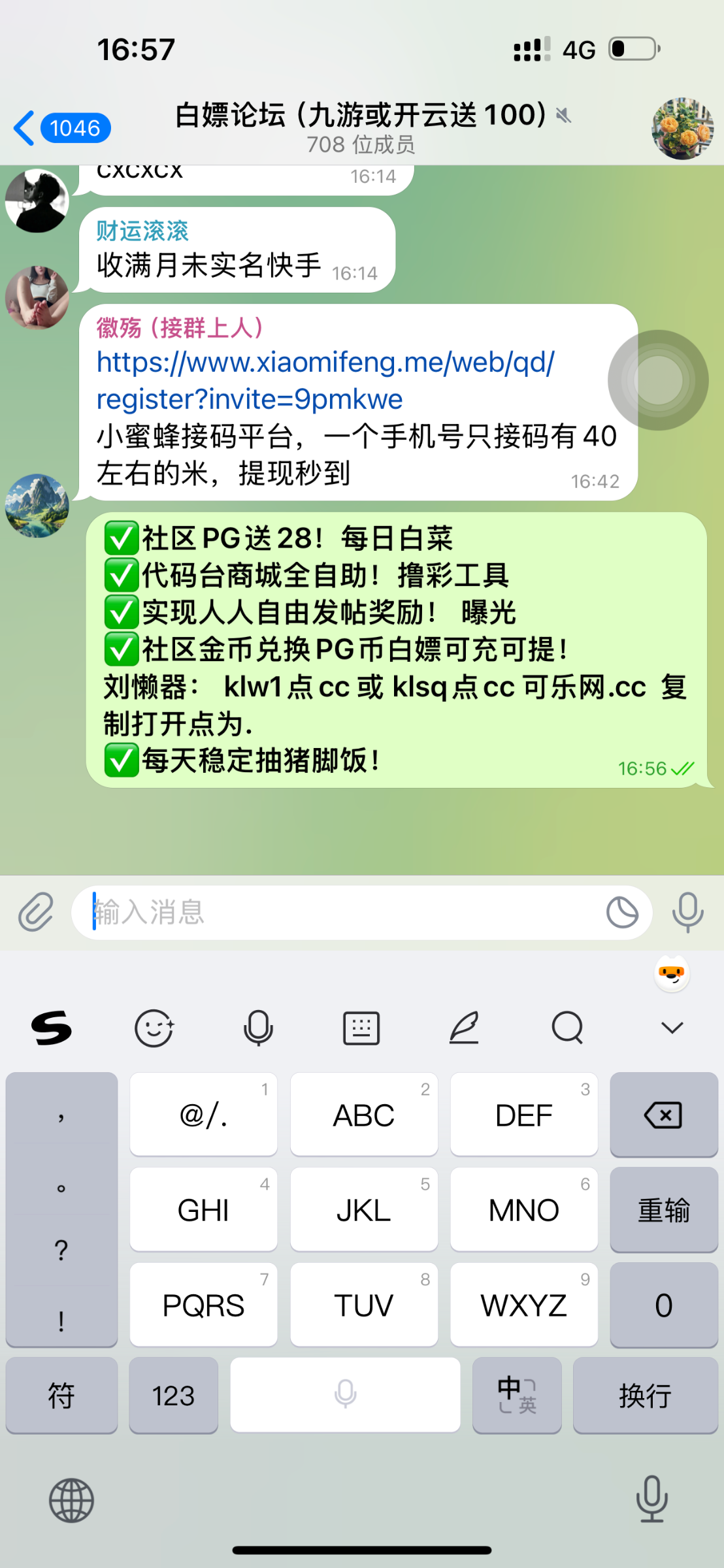Open the paperclip attachment menu
This screenshot has height=1568, width=724.
(x=36, y=913)
